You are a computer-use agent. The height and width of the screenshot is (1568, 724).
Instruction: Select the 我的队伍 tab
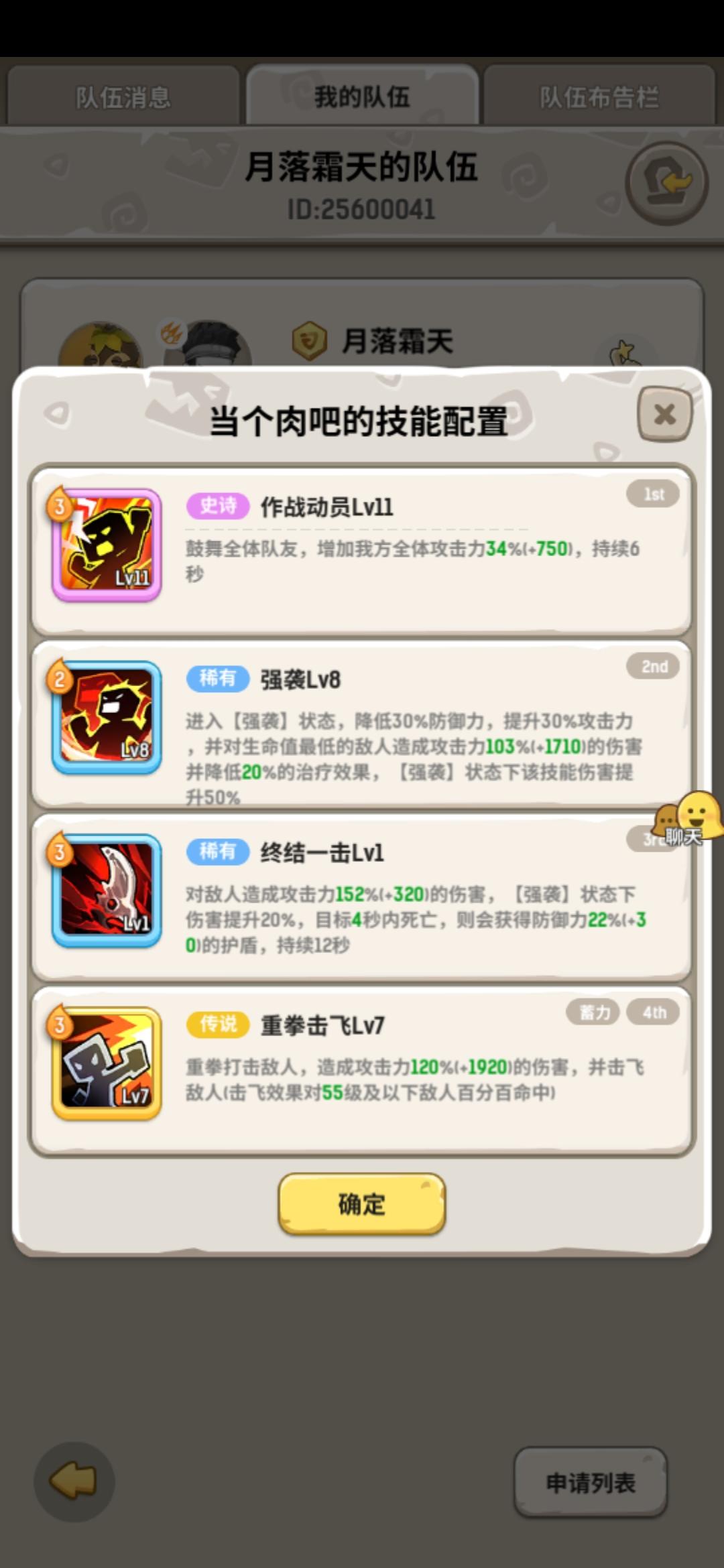pos(362,97)
